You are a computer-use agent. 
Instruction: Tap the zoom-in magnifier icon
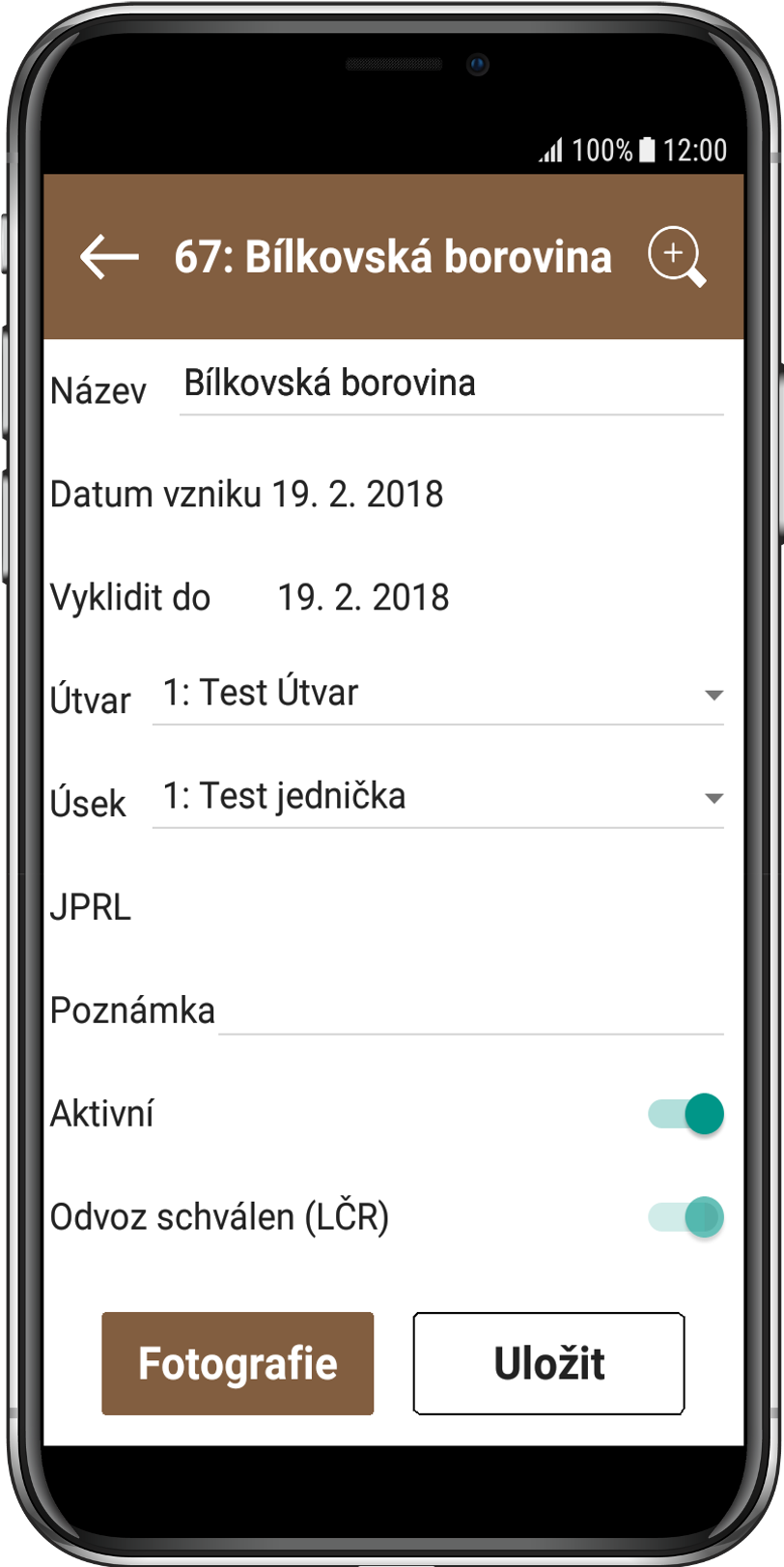click(676, 257)
